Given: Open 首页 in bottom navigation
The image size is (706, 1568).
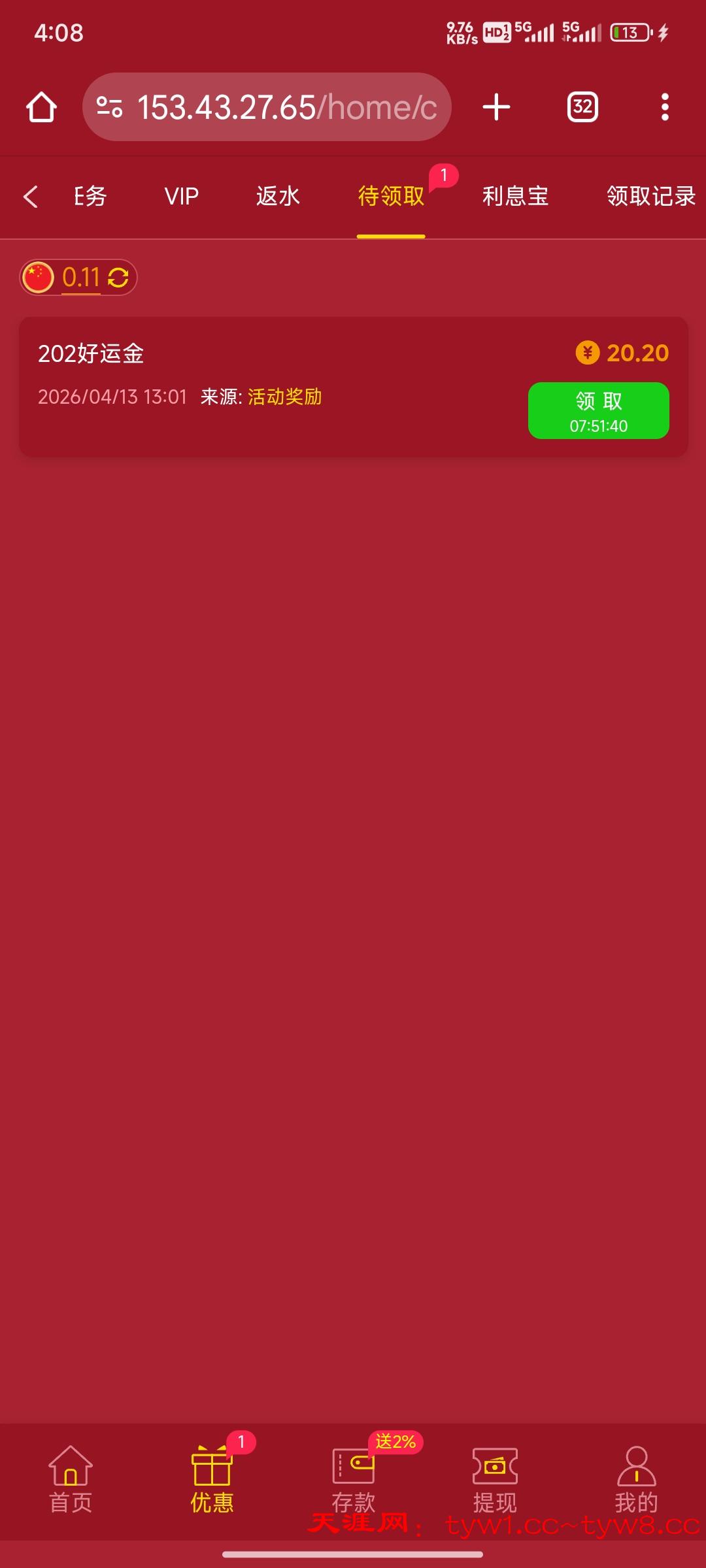Looking at the screenshot, I should click(x=71, y=1480).
